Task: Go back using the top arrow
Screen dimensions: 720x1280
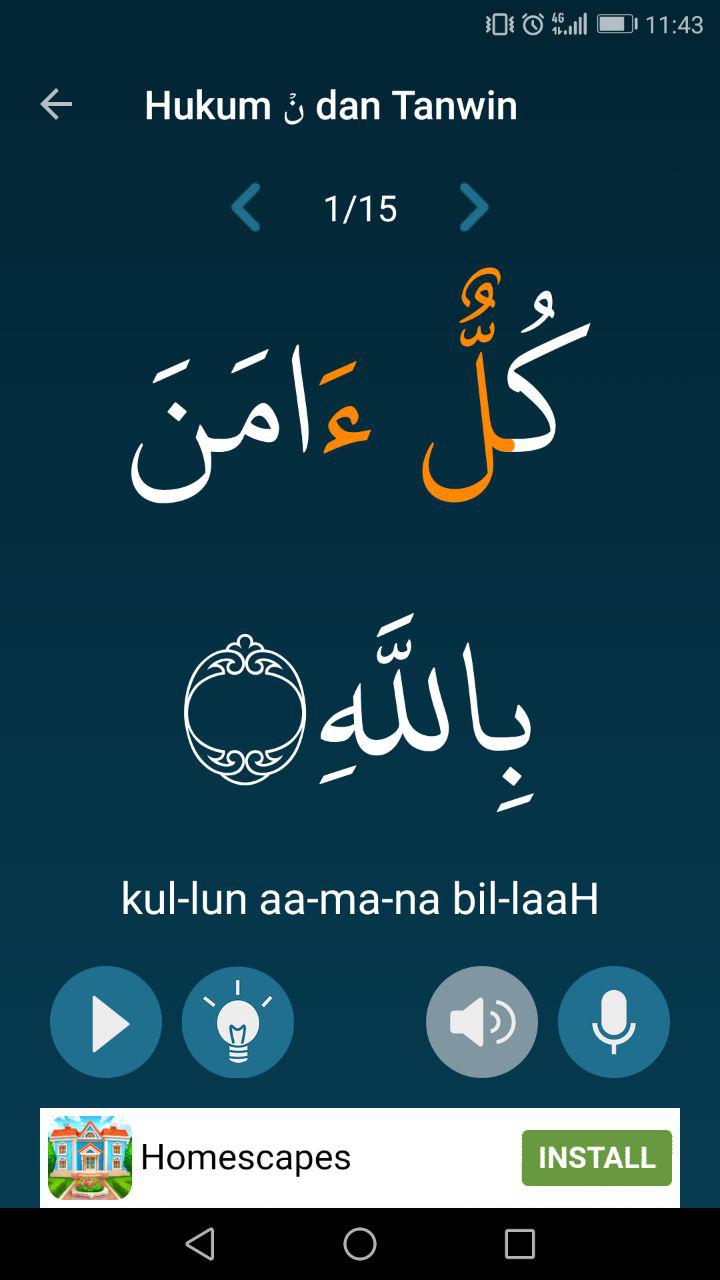Action: [56, 104]
